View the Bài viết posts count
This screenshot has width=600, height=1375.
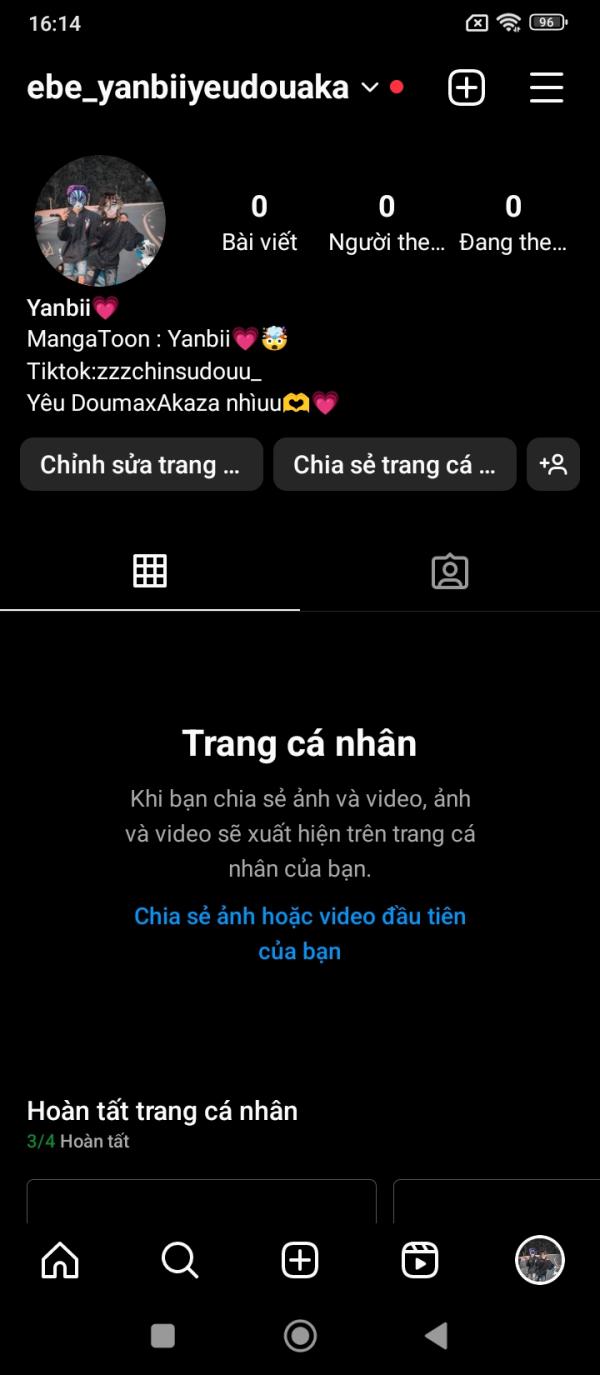259,222
